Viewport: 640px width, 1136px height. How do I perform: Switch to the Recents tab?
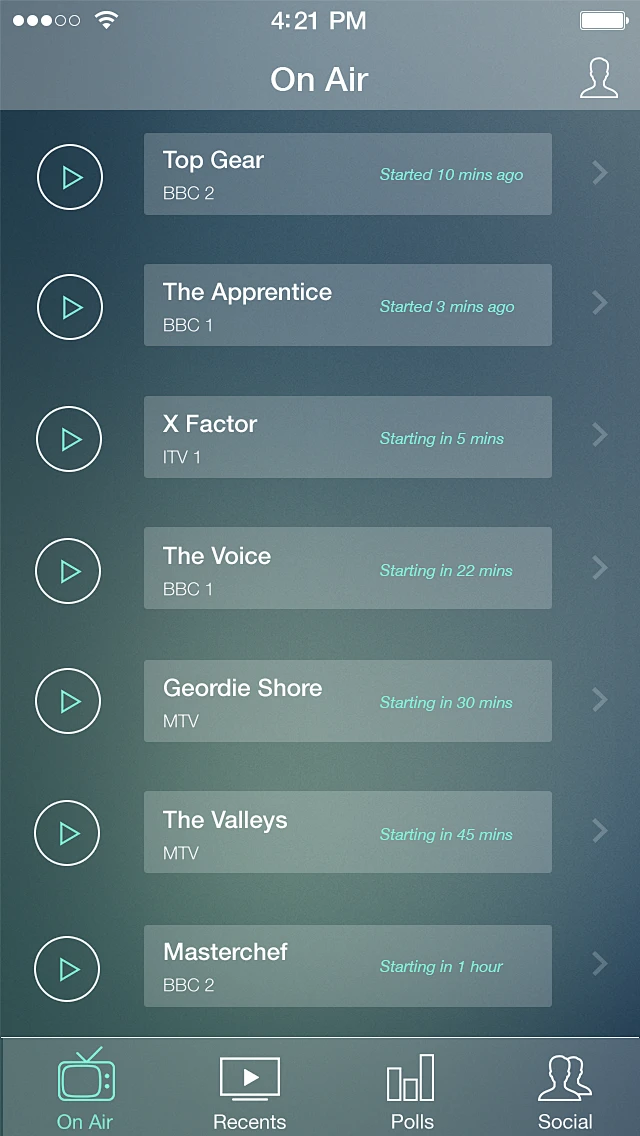click(249, 1092)
